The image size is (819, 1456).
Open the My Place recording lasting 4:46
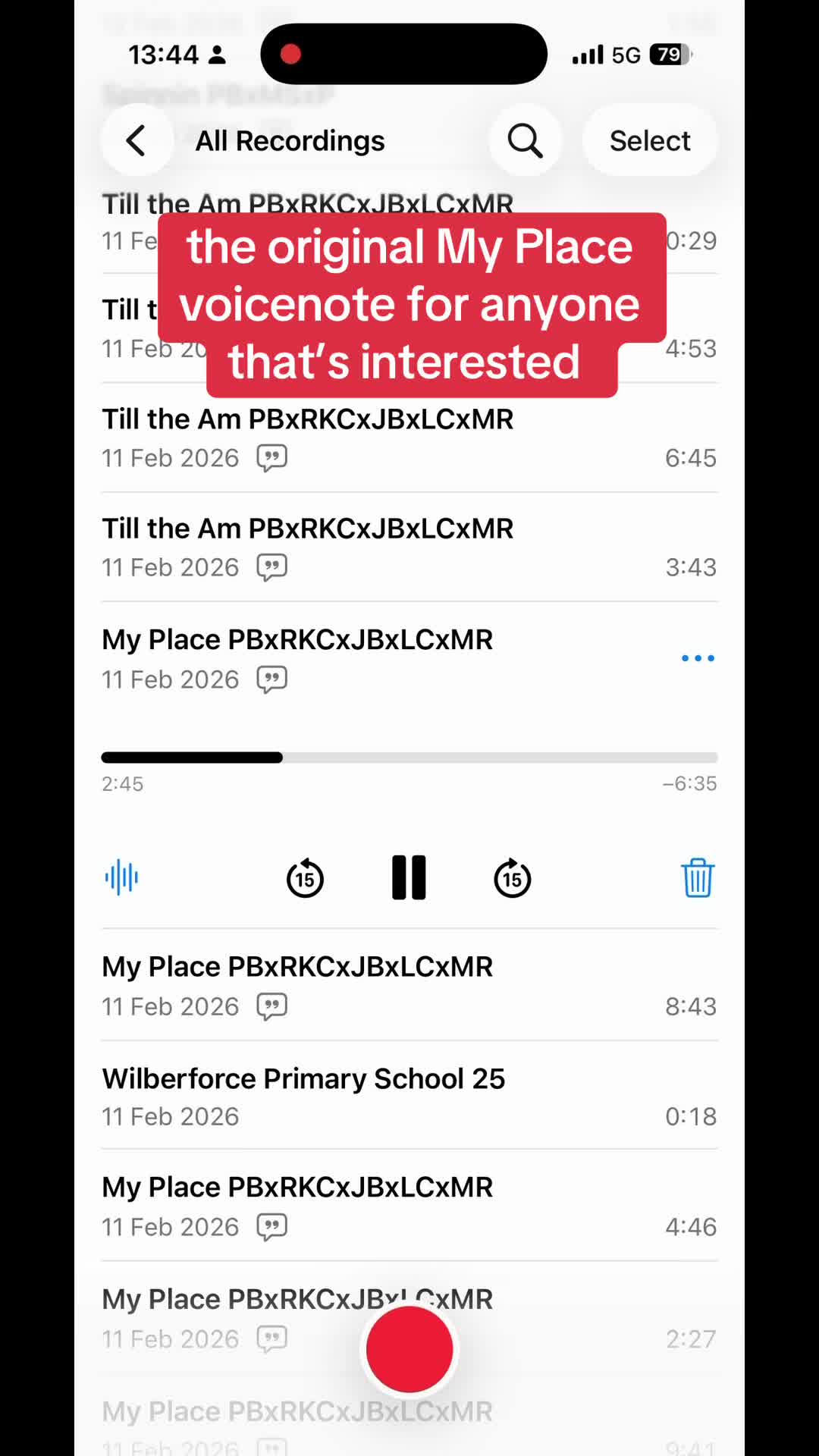coord(409,1206)
